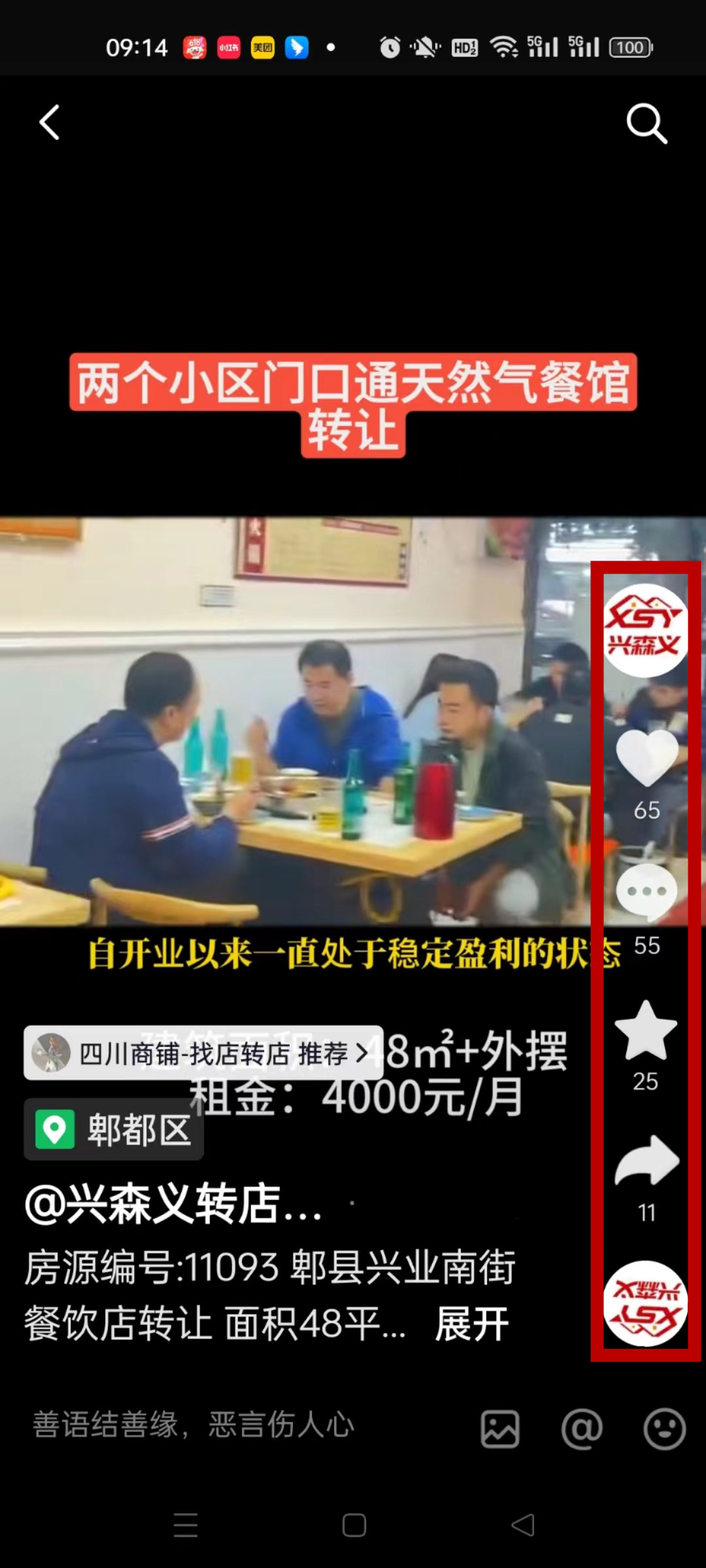Open the emoji picker icon
Viewport: 706px width, 1568px height.
[664, 1428]
